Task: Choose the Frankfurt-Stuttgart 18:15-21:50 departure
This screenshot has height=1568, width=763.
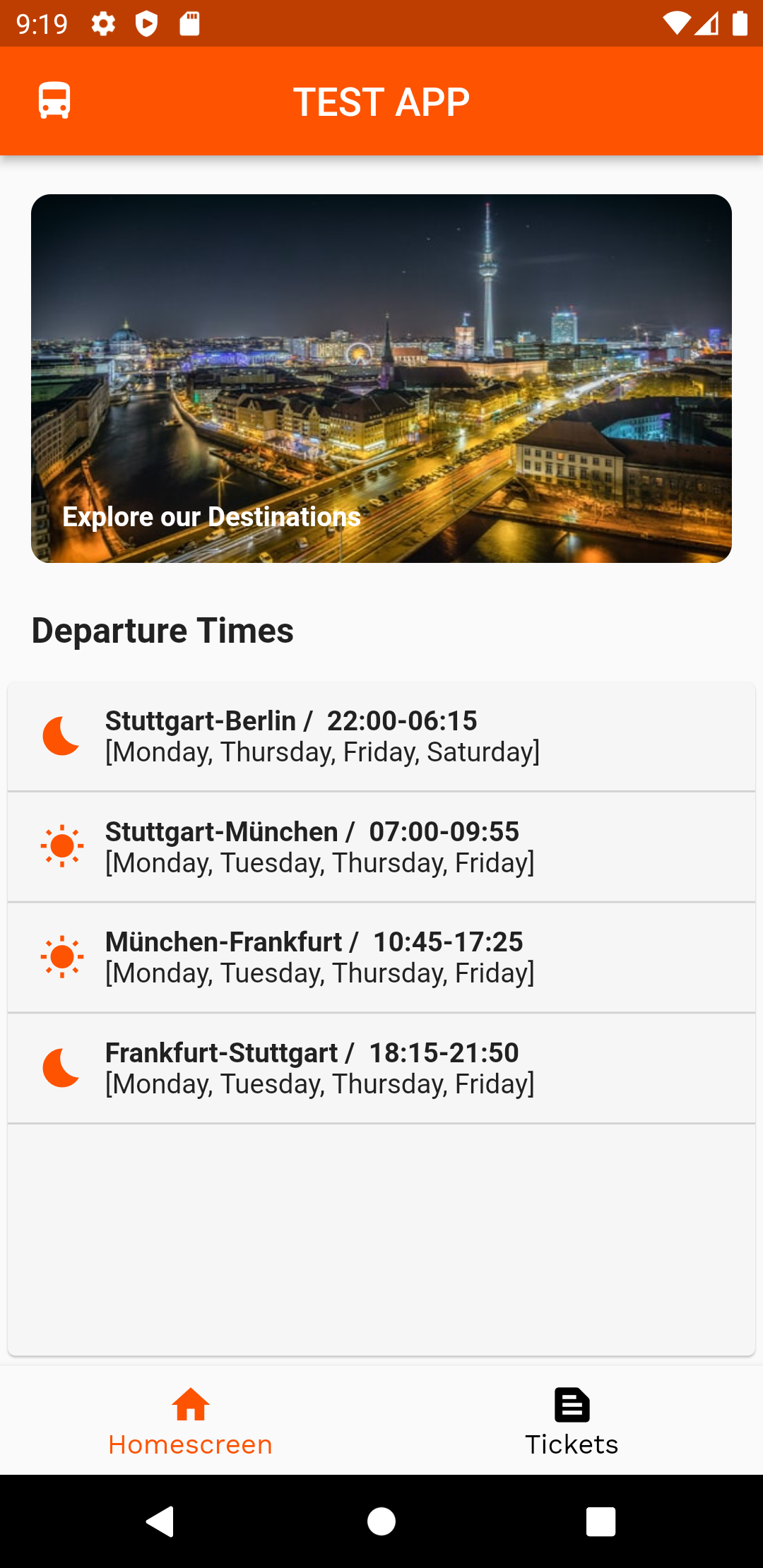Action: [x=381, y=1068]
